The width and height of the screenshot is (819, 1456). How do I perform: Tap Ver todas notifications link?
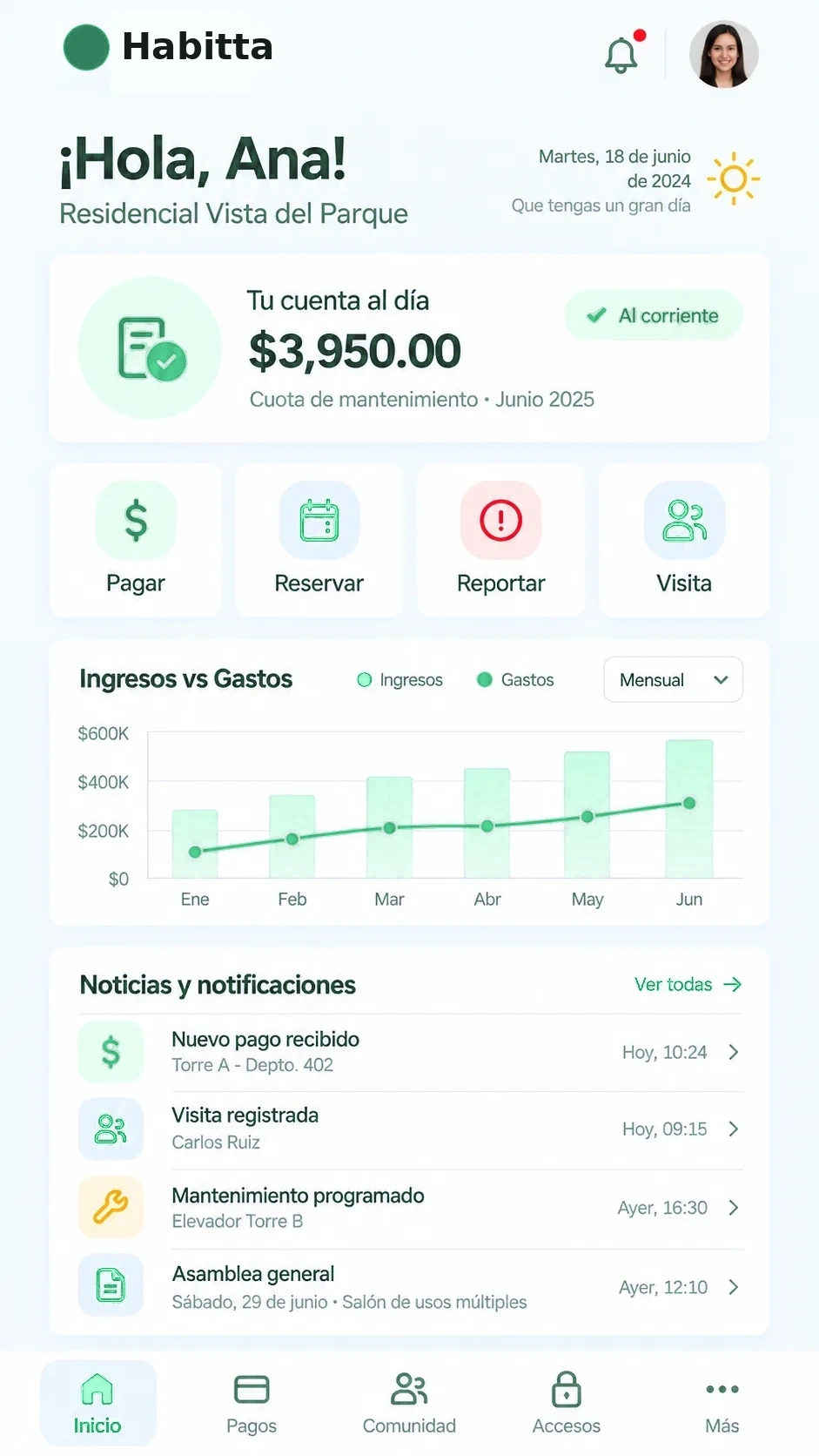tap(688, 984)
